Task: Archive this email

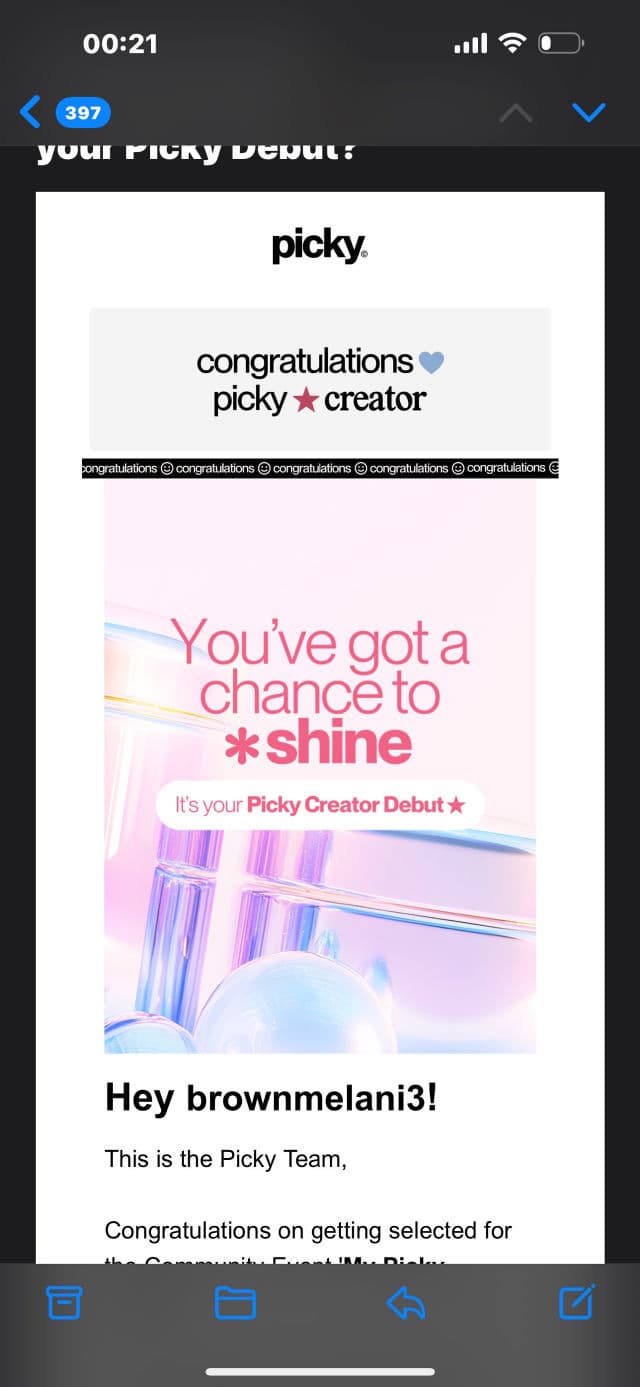Action: (x=64, y=1302)
